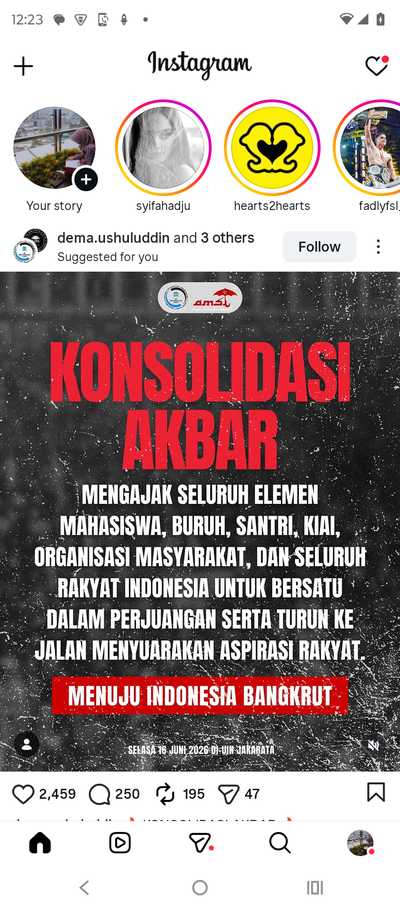Like the Konsolidasi Akbar post

coord(23,794)
